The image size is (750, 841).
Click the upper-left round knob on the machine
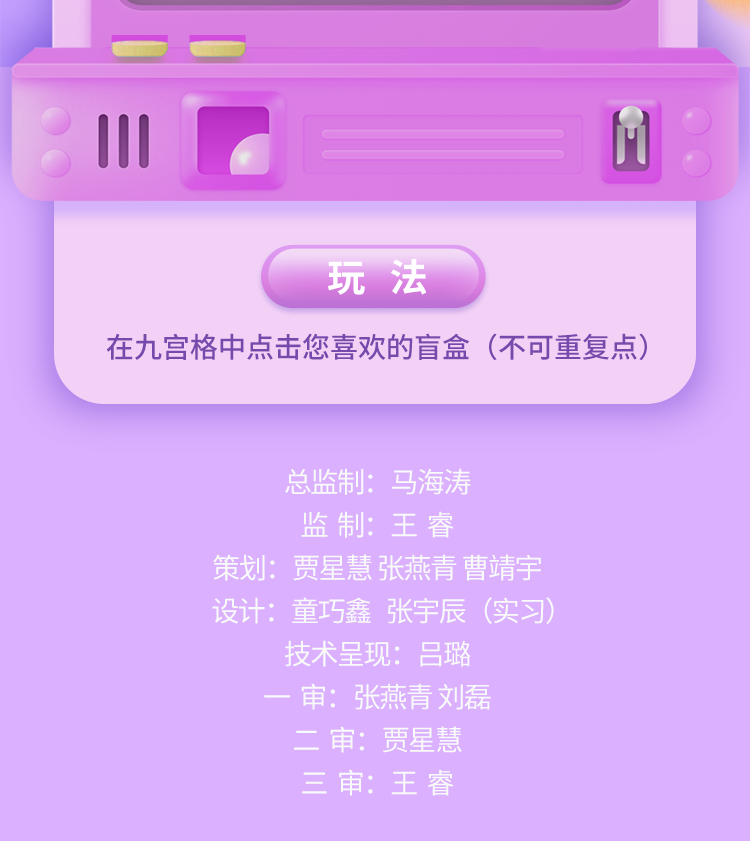[x=55, y=122]
